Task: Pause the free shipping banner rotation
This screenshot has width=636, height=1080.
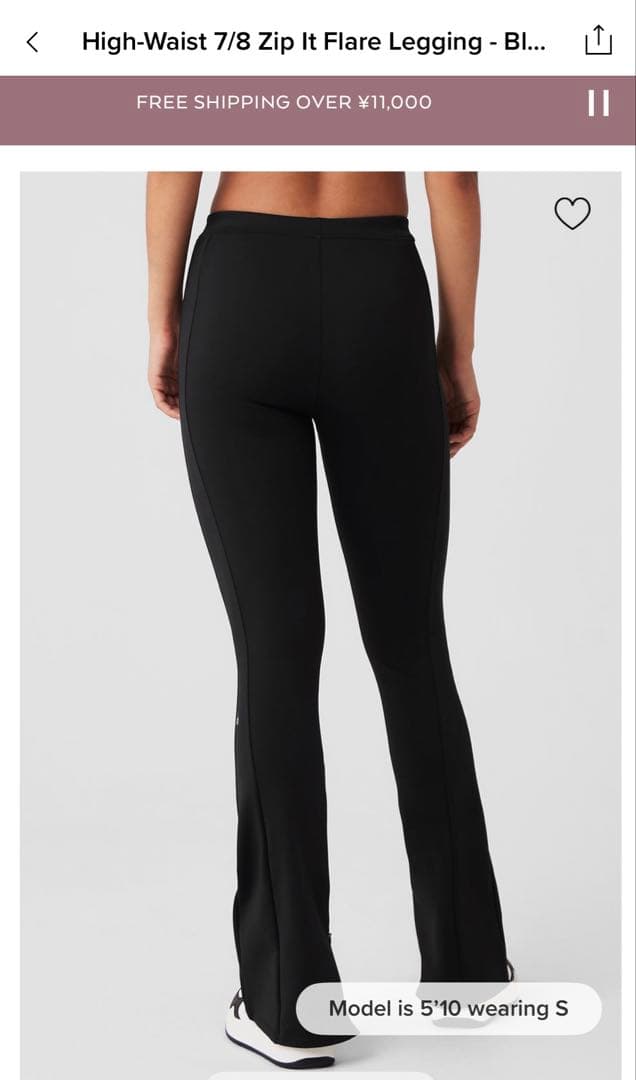Action: (x=598, y=102)
